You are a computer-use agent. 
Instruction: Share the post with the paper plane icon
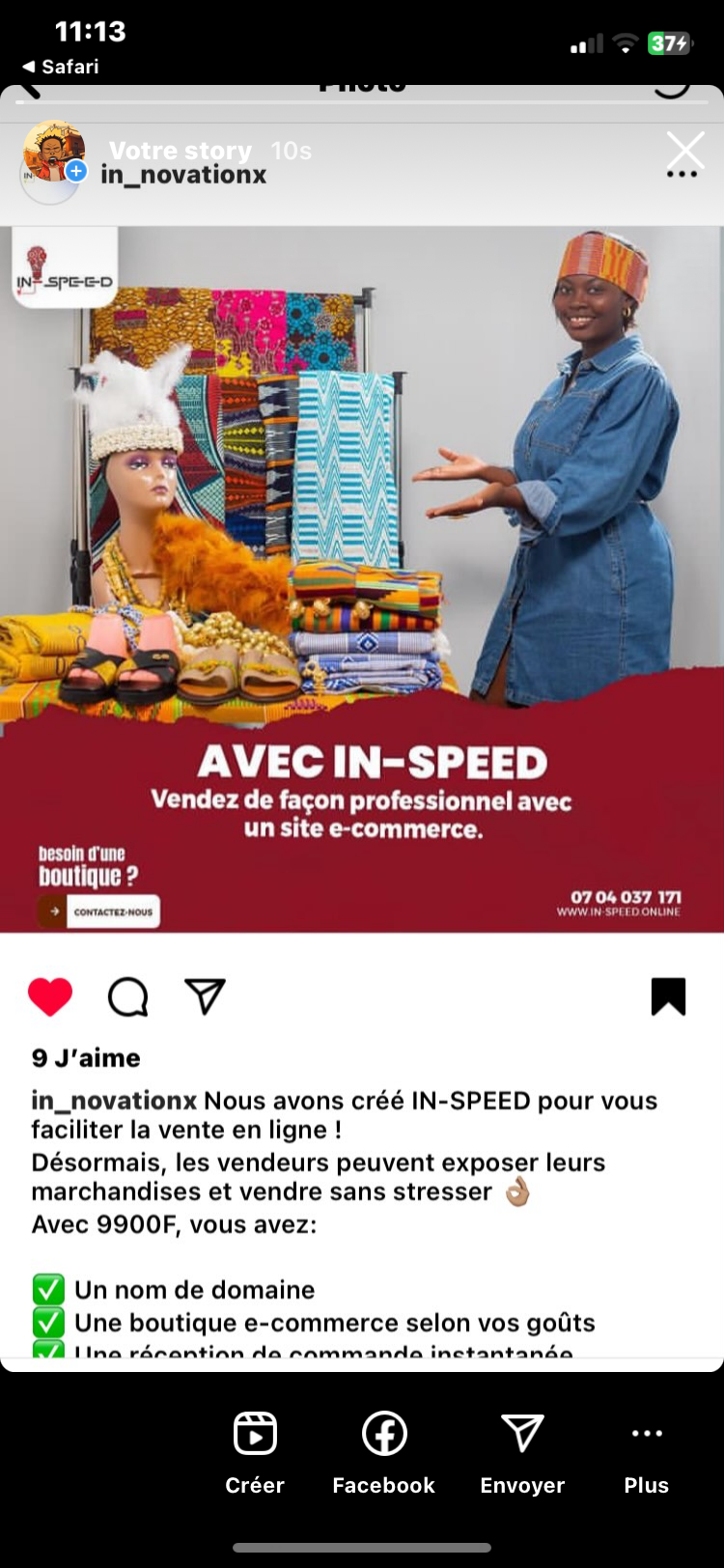205,996
